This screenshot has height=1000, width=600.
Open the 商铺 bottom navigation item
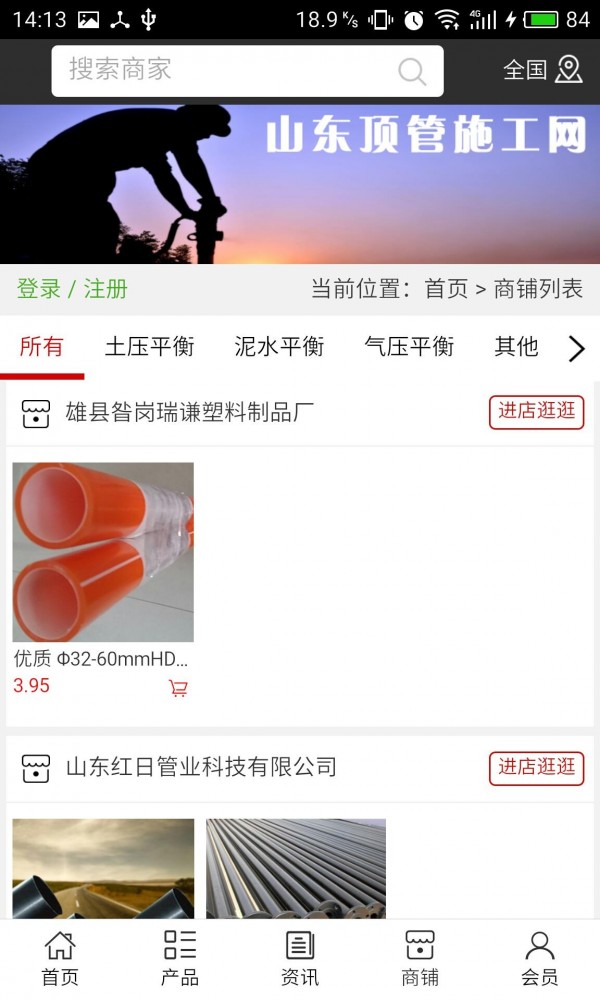(x=420, y=958)
